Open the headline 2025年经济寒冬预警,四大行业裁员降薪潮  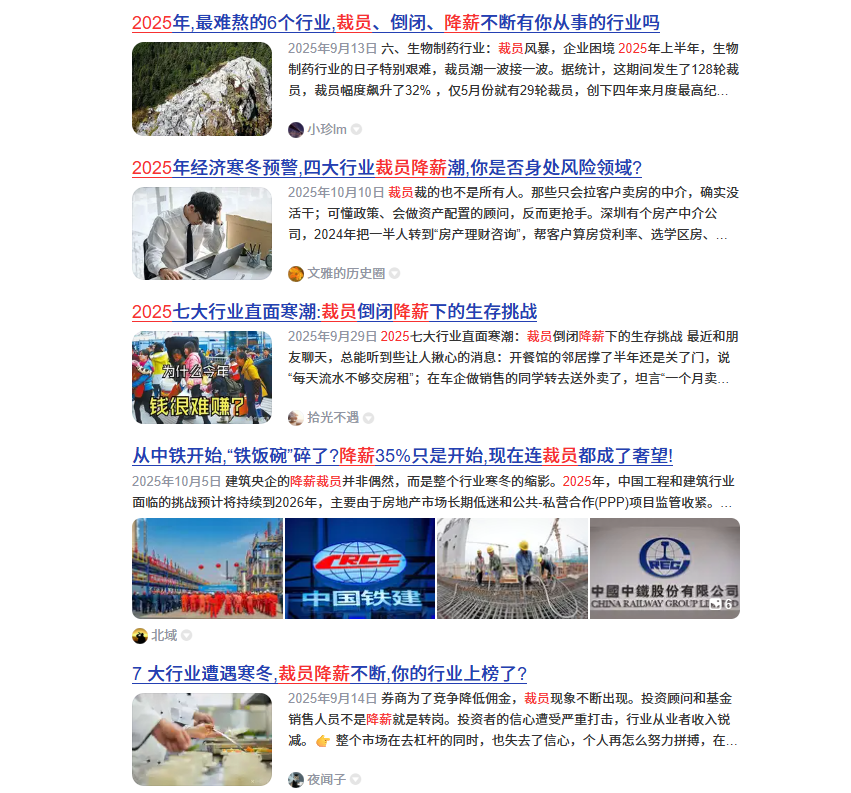tap(386, 167)
